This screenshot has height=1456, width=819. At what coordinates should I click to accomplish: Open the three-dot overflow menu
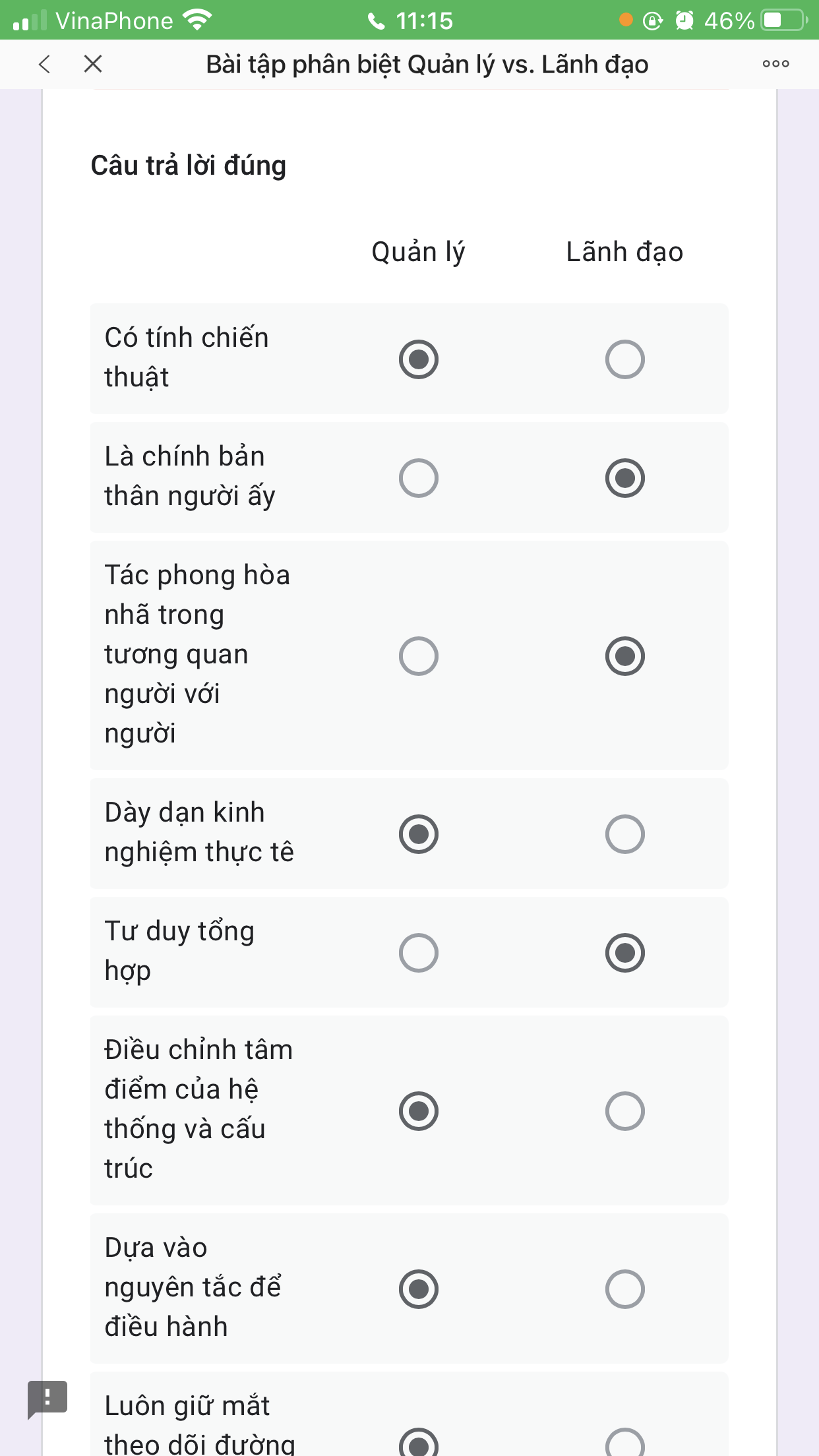pyautogui.click(x=775, y=64)
